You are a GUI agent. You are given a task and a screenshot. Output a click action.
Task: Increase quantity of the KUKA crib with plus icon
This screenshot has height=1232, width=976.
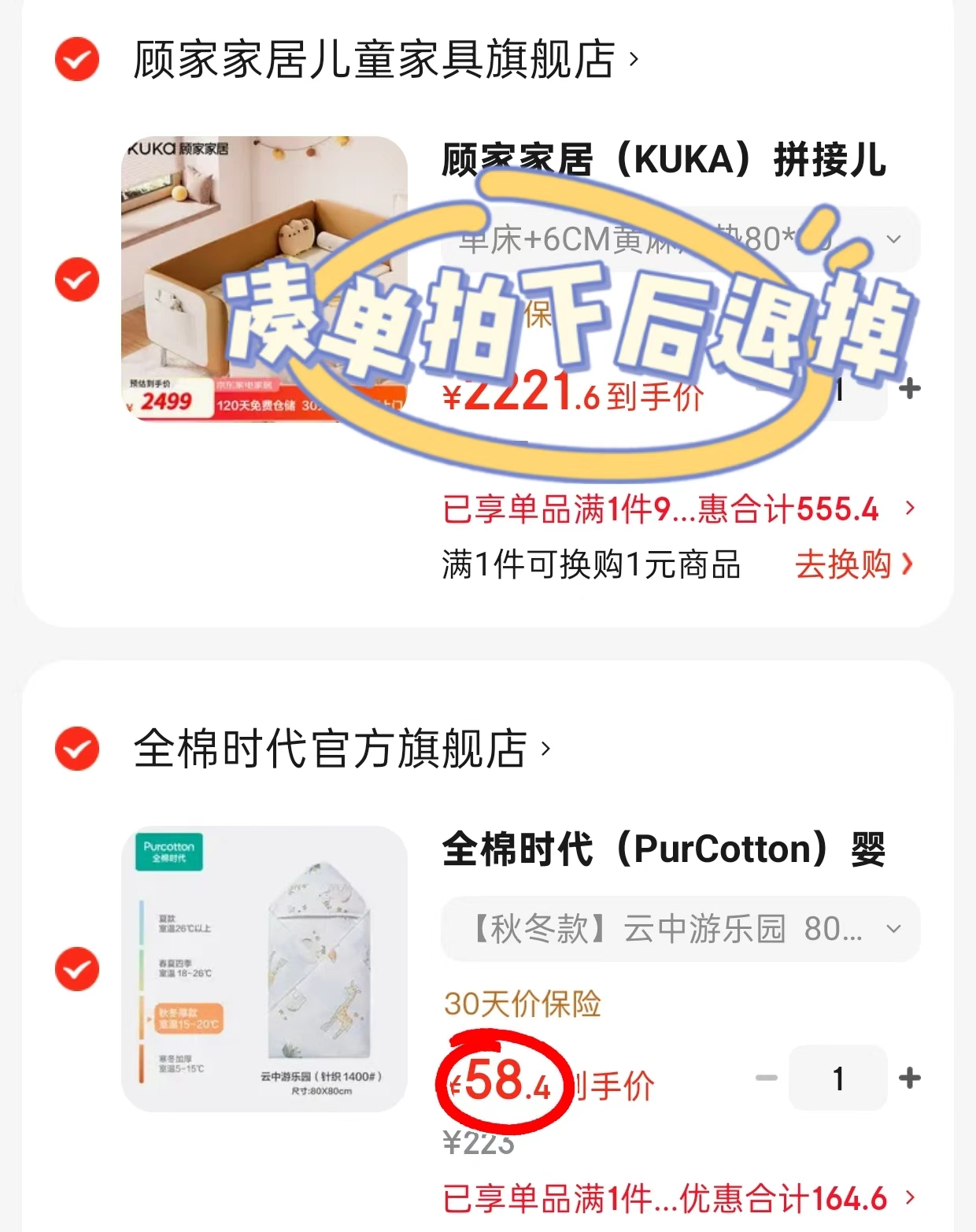[x=911, y=387]
